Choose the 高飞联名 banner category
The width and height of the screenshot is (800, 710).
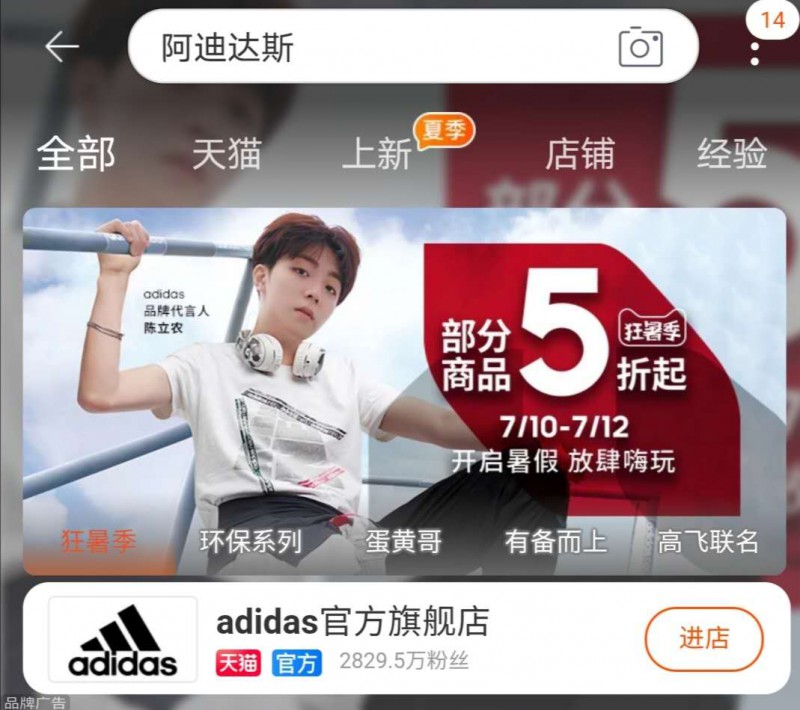708,542
